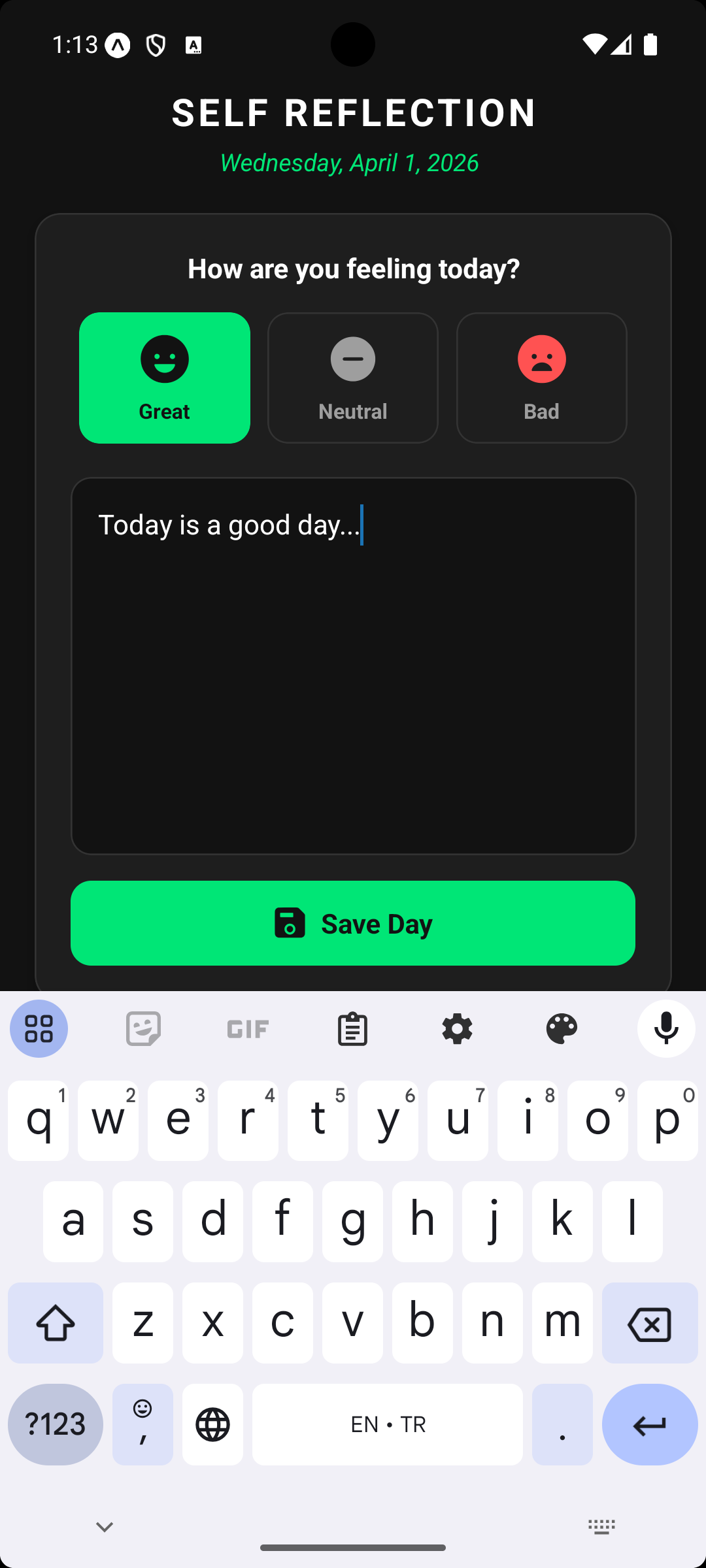The image size is (706, 1568).
Task: Open the Gboard sticker picker
Action: [143, 1028]
